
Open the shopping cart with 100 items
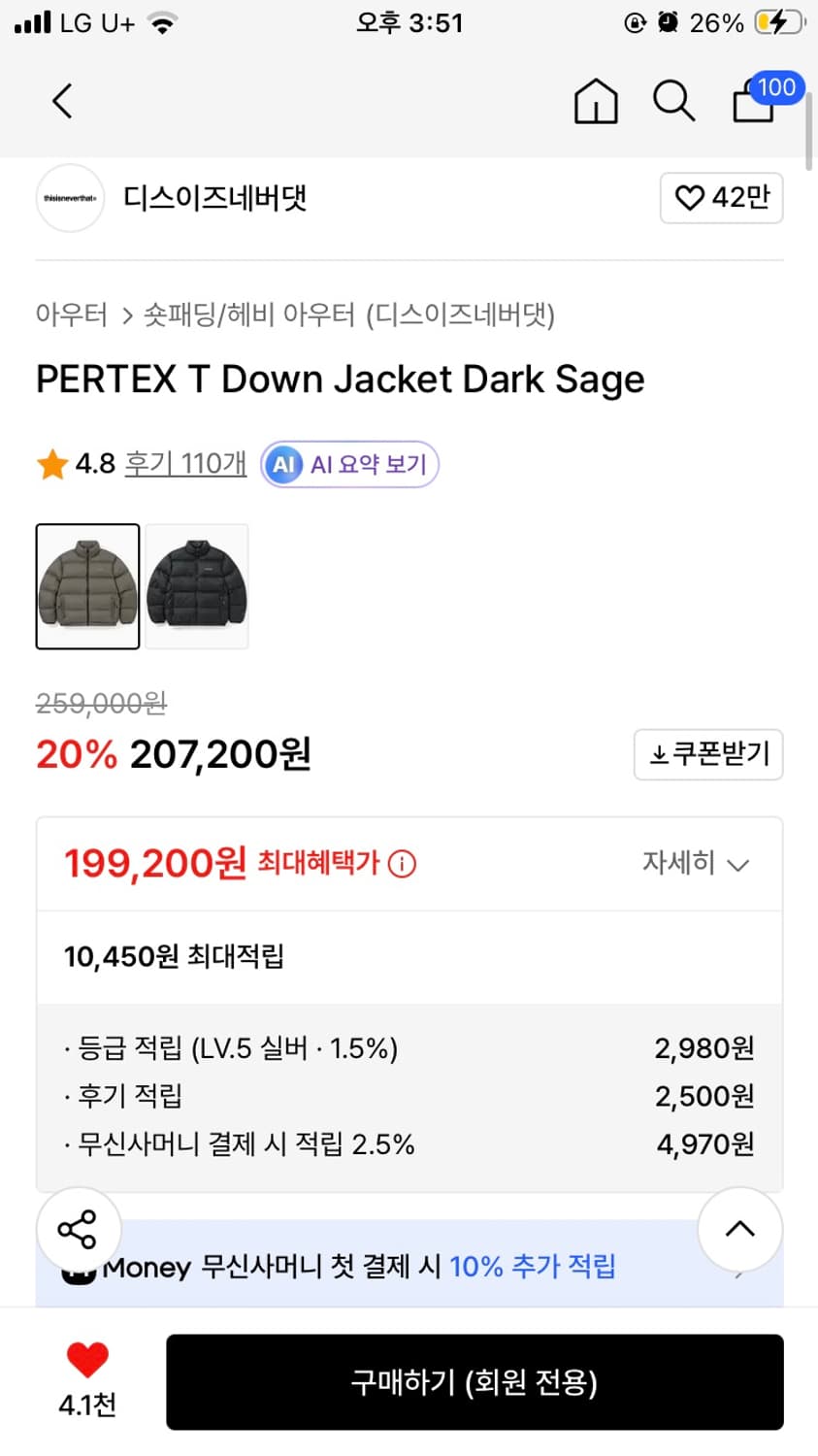click(753, 103)
